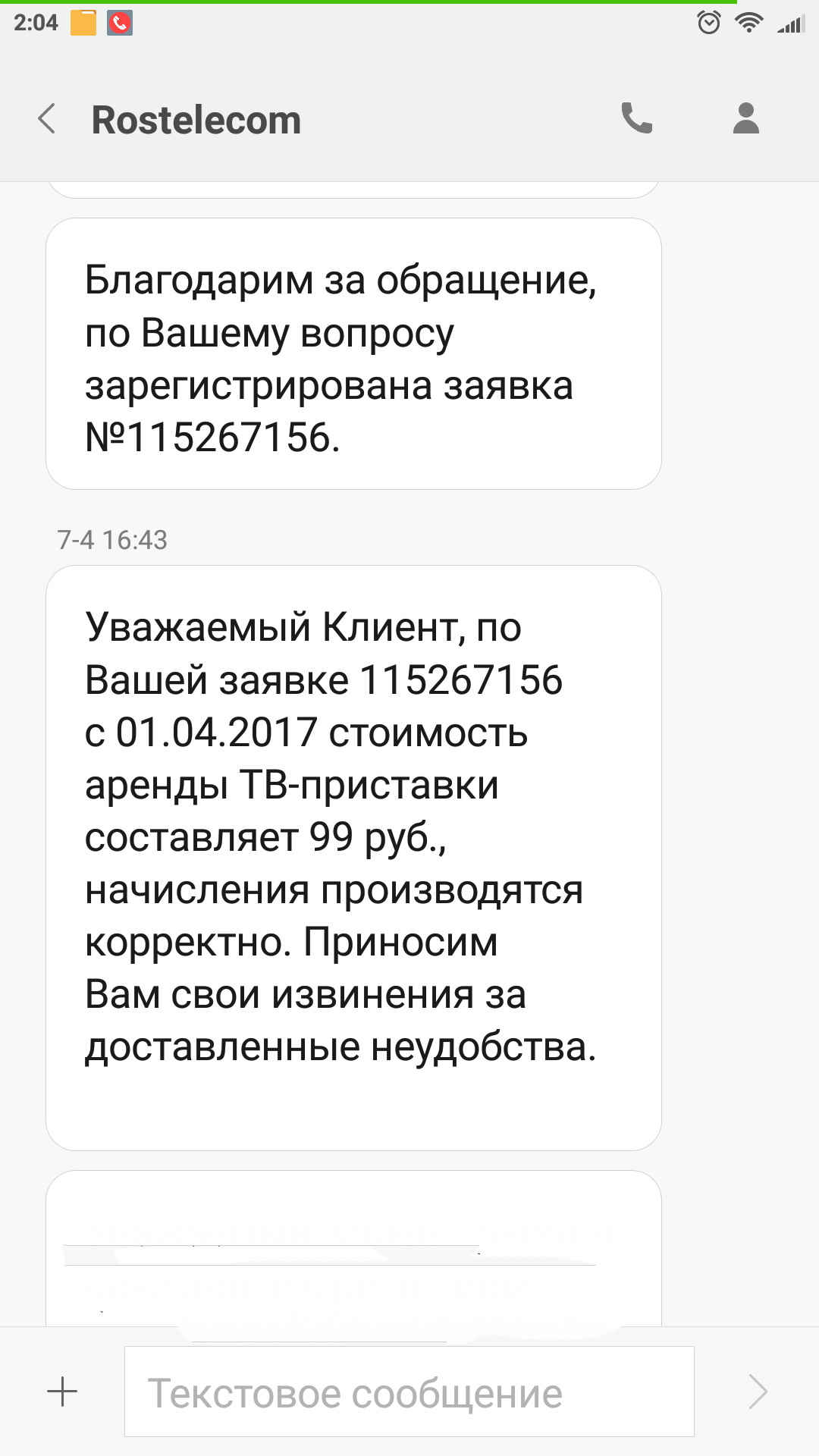
Task: Open the plus attachment menu
Action: (x=62, y=1392)
